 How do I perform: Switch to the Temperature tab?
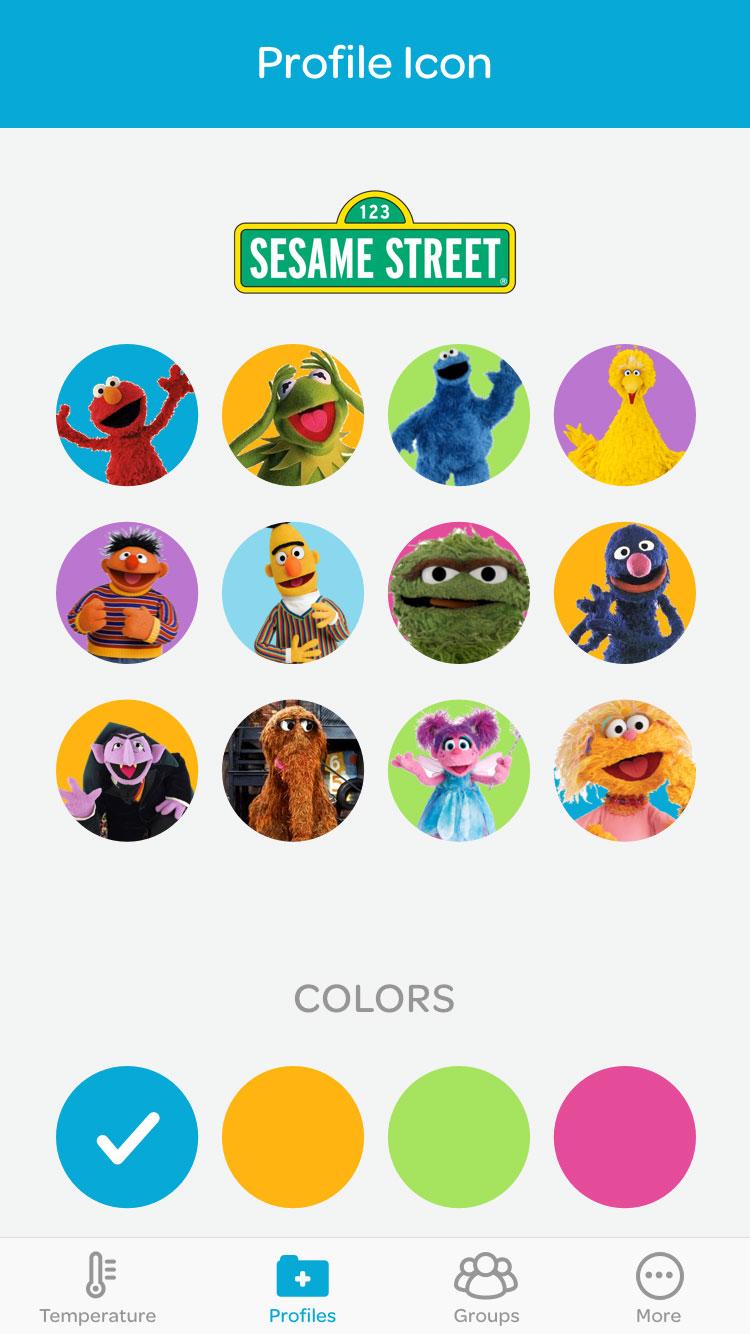(x=98, y=1288)
